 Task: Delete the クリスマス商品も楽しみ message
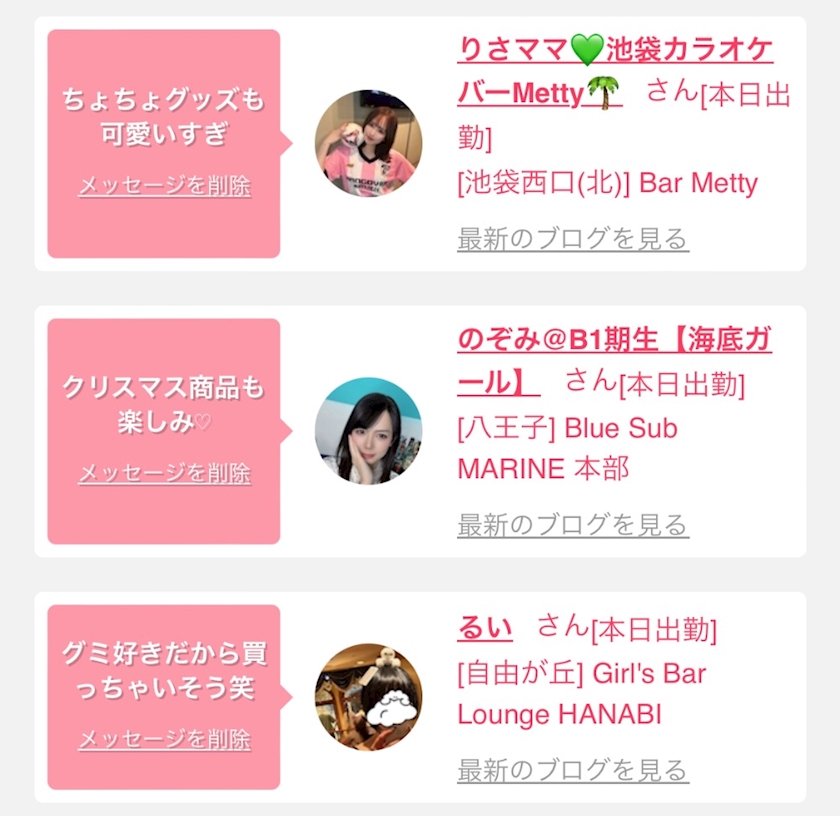click(x=164, y=474)
